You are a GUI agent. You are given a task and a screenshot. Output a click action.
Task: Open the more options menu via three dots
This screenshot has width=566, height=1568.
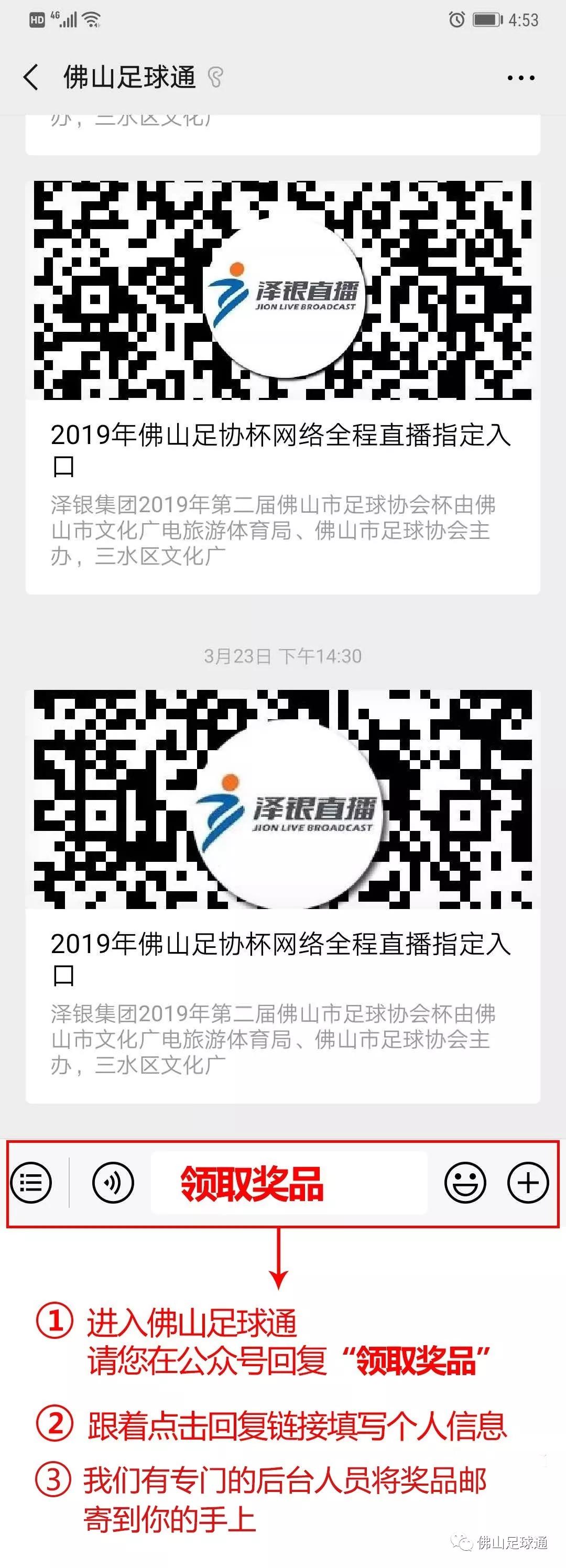coord(520,77)
